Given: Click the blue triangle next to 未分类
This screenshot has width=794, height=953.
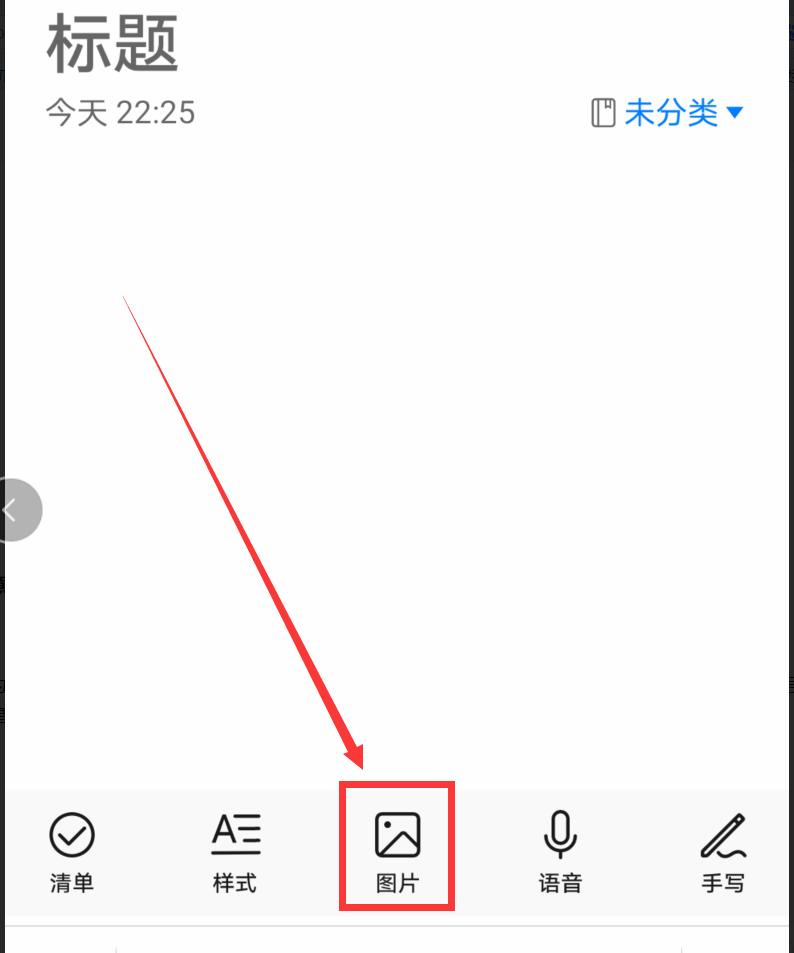Looking at the screenshot, I should pyautogui.click(x=736, y=114).
